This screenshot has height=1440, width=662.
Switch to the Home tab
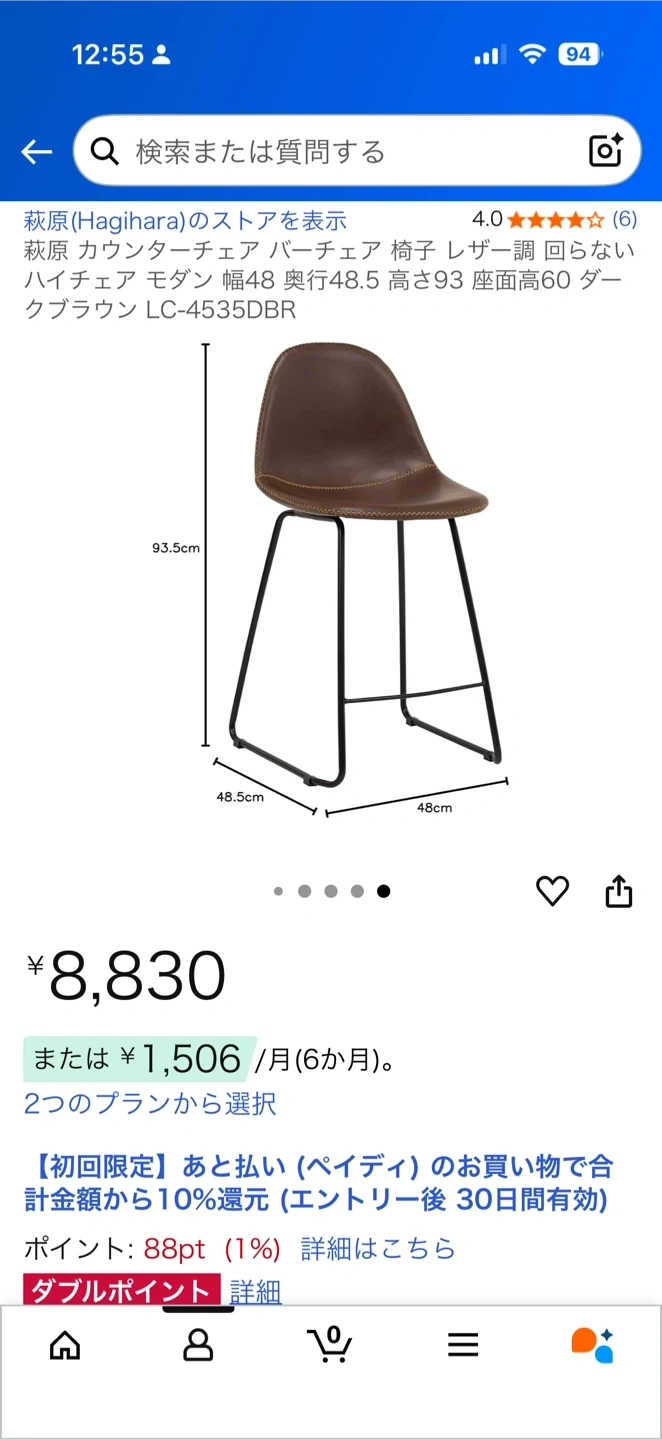[65, 1345]
